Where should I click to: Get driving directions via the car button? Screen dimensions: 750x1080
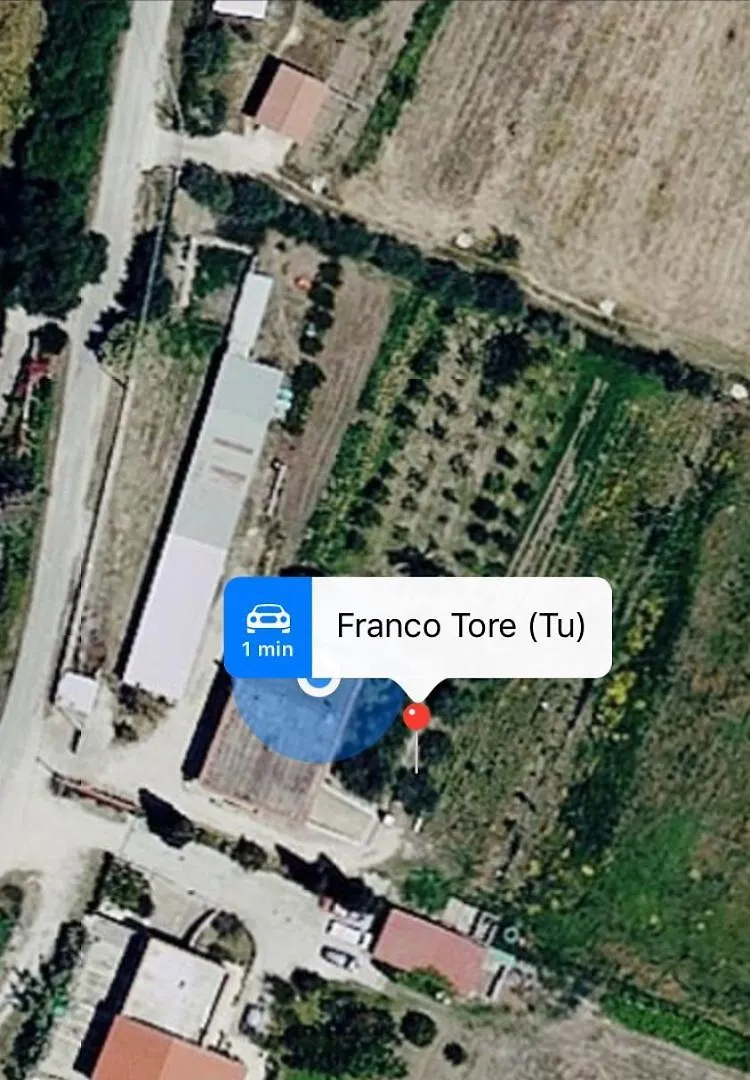[268, 628]
